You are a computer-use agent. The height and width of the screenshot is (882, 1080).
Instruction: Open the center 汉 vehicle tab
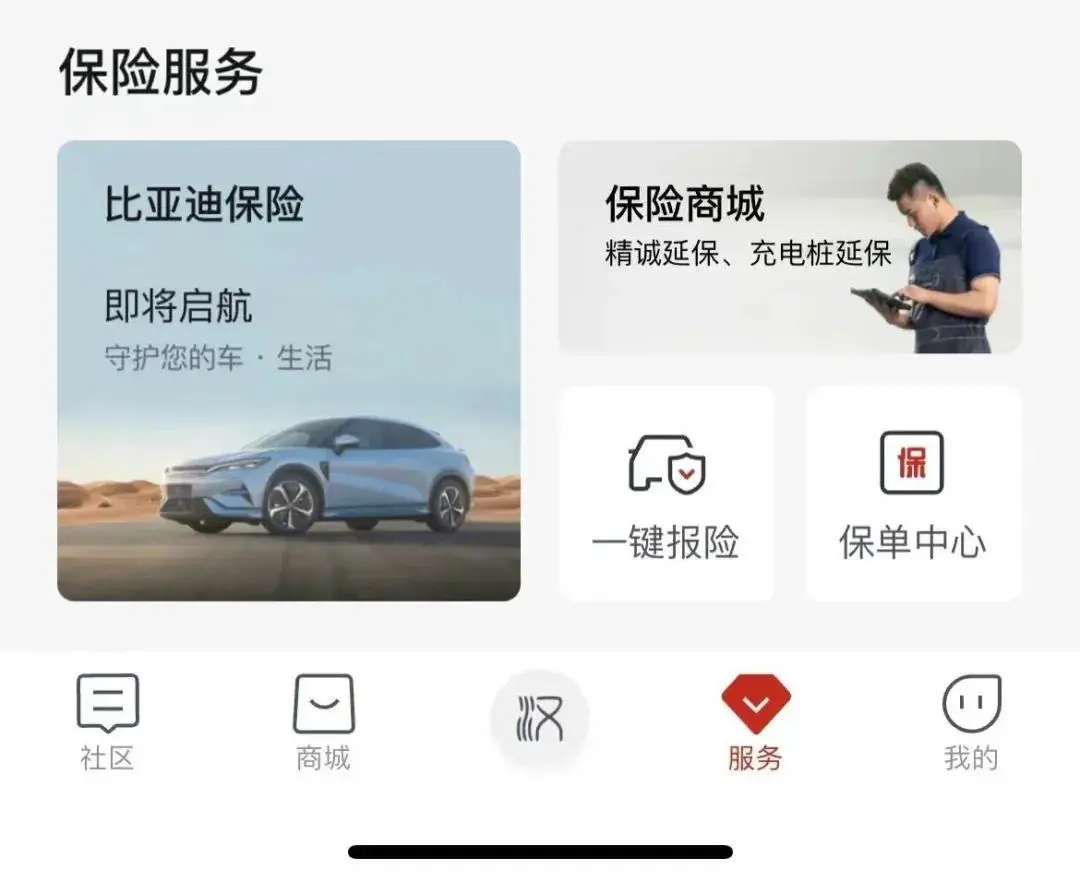540,719
